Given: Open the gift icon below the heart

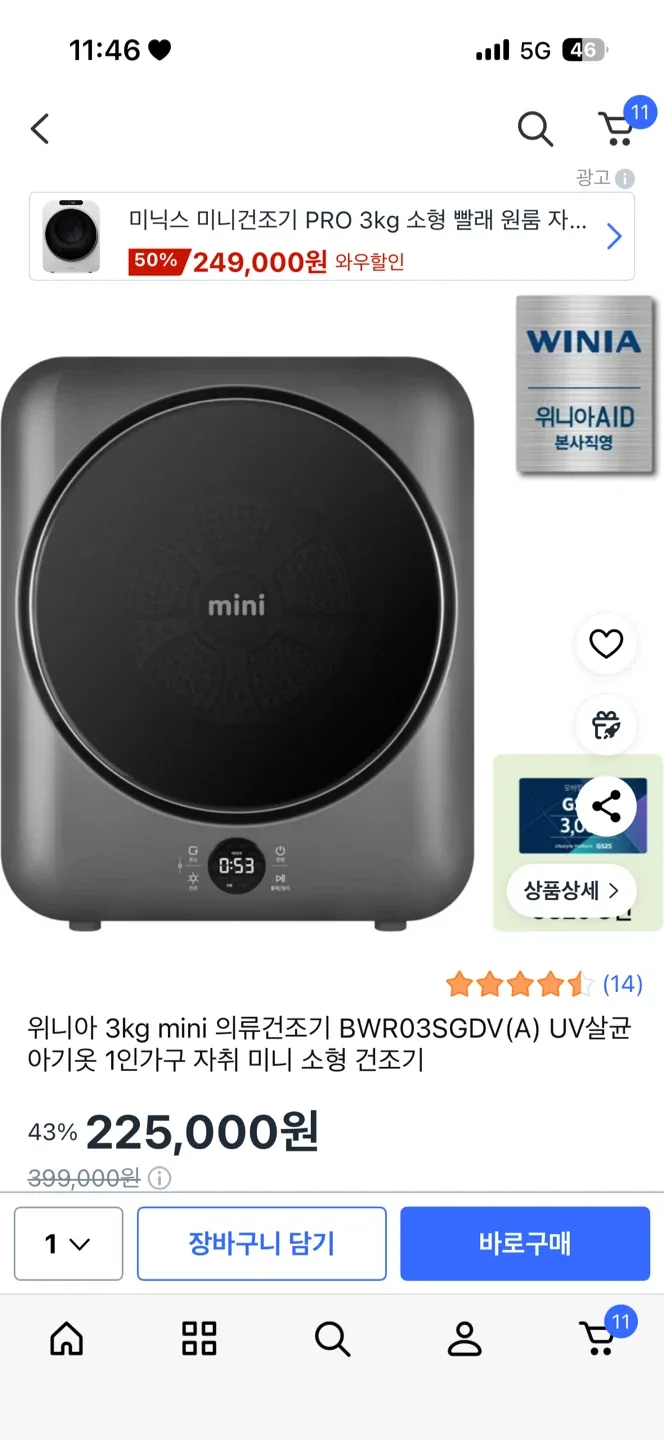Looking at the screenshot, I should point(606,724).
